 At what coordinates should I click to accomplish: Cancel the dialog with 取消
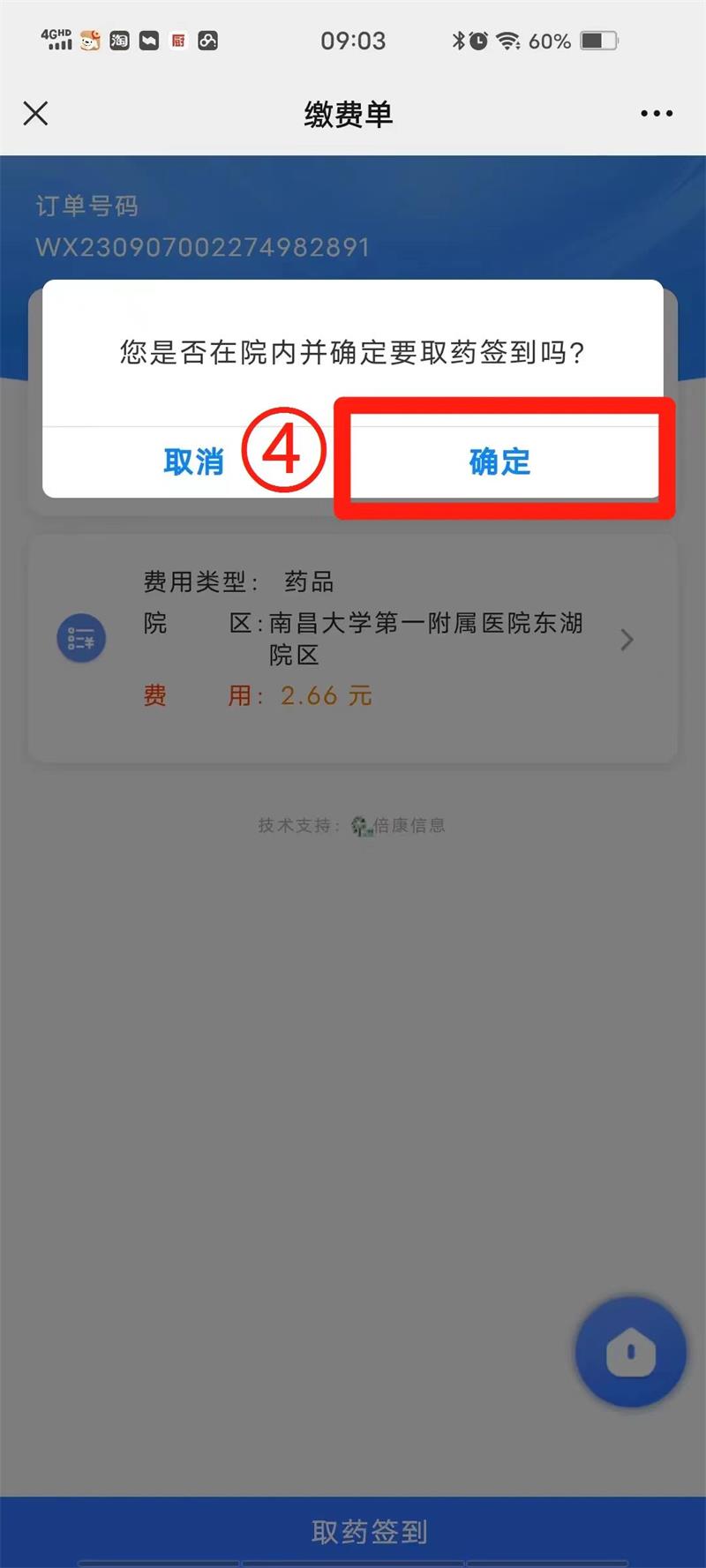click(193, 461)
